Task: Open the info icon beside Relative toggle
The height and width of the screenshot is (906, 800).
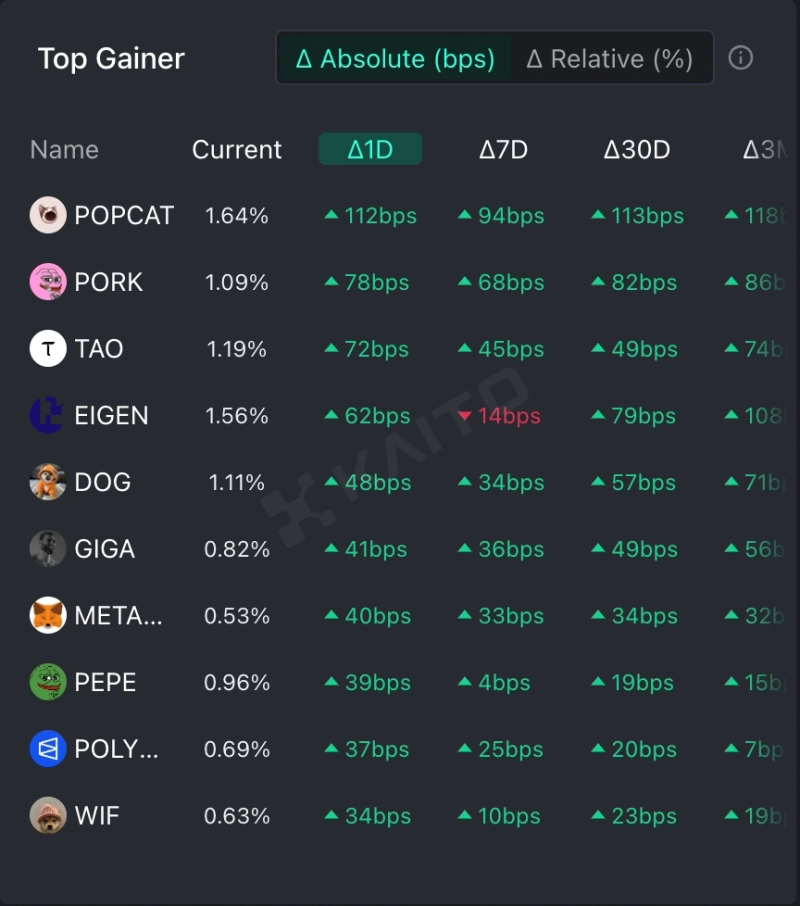Action: pyautogui.click(x=740, y=58)
